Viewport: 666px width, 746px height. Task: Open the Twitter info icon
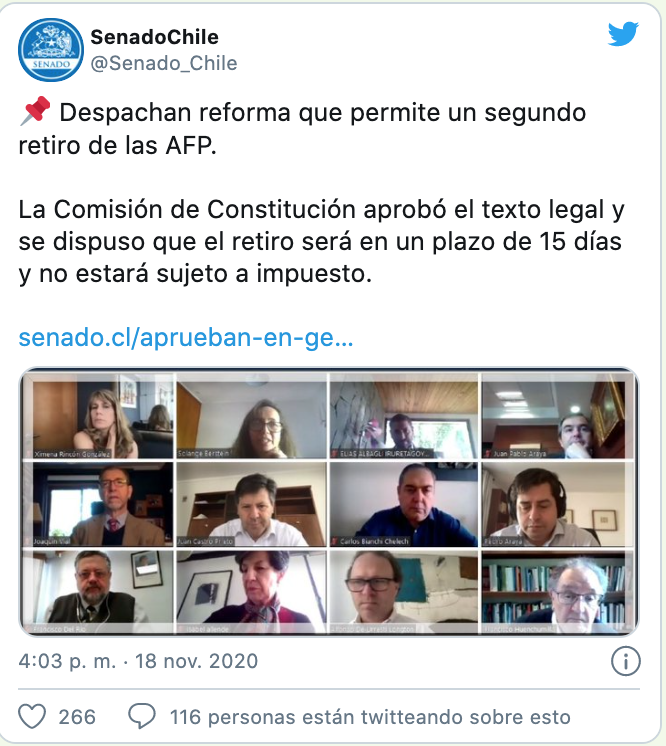pyautogui.click(x=625, y=662)
